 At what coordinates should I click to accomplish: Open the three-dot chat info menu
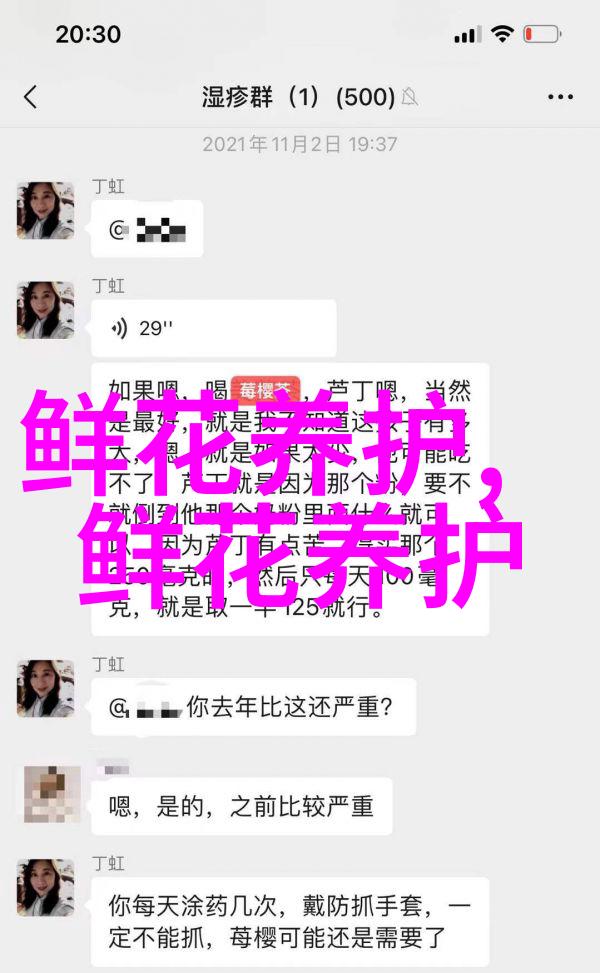(560, 97)
